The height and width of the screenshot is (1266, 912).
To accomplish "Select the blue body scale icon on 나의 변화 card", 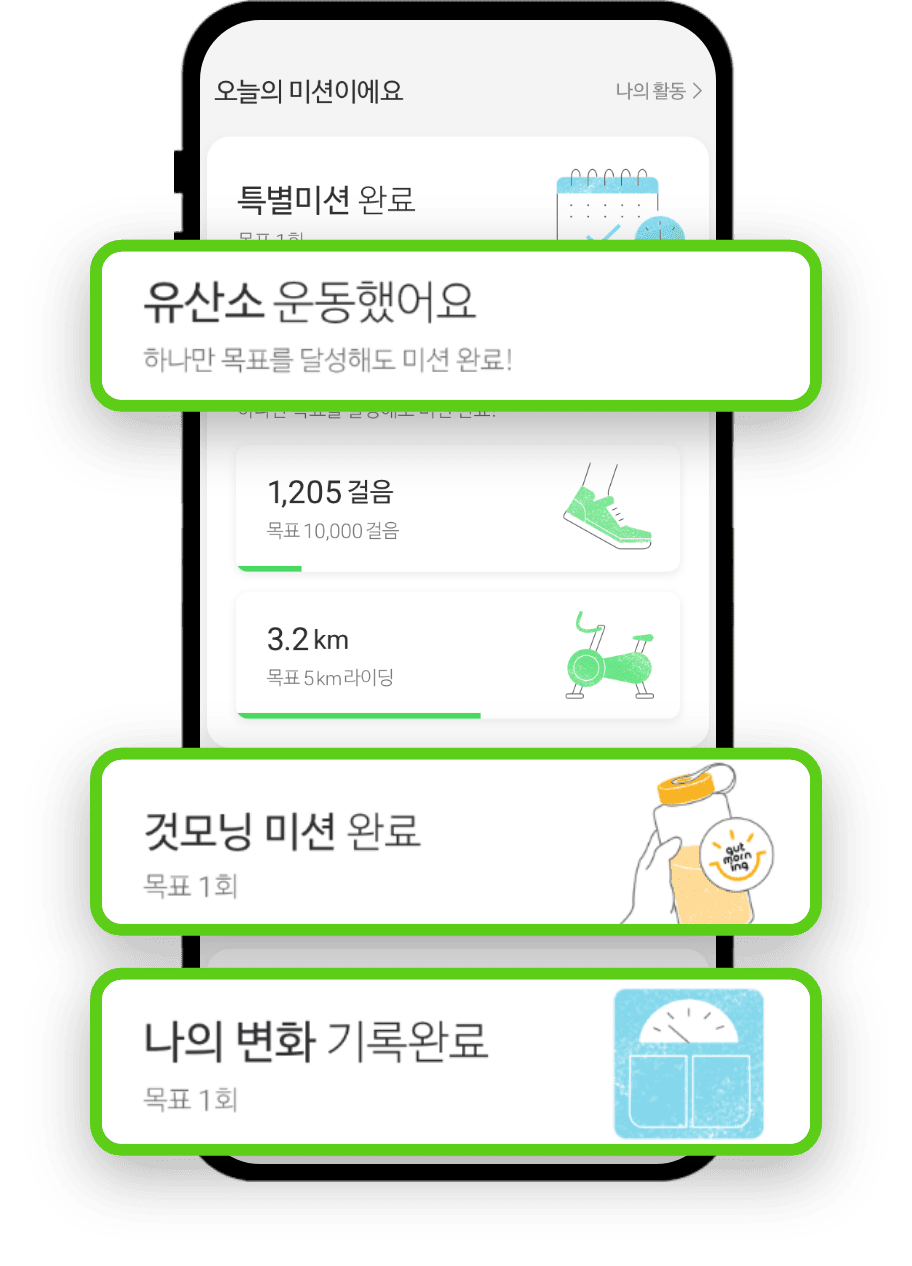I will tap(690, 1063).
